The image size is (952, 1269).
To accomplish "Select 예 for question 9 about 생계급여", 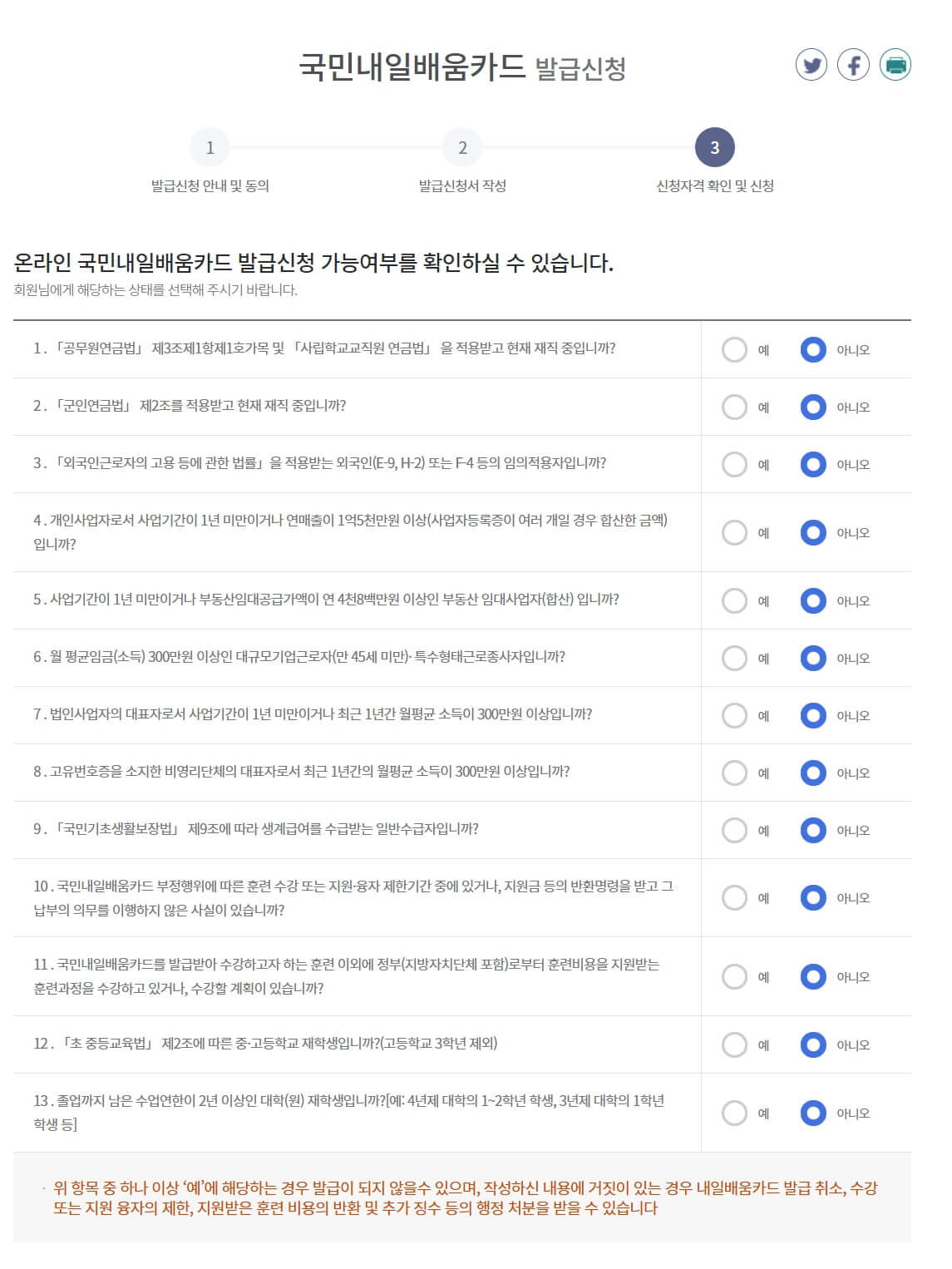I will pyautogui.click(x=737, y=828).
